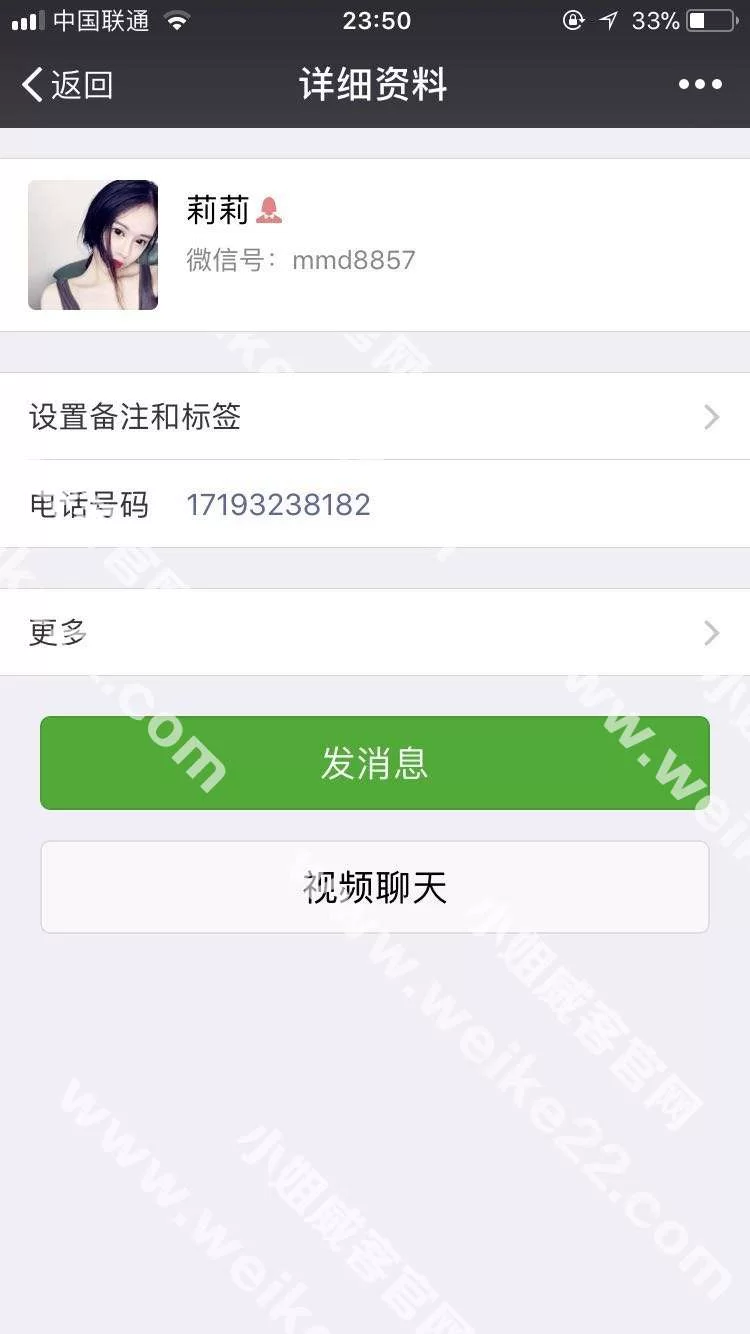The height and width of the screenshot is (1334, 750).
Task: Open the 更多 row
Action: pos(375,632)
